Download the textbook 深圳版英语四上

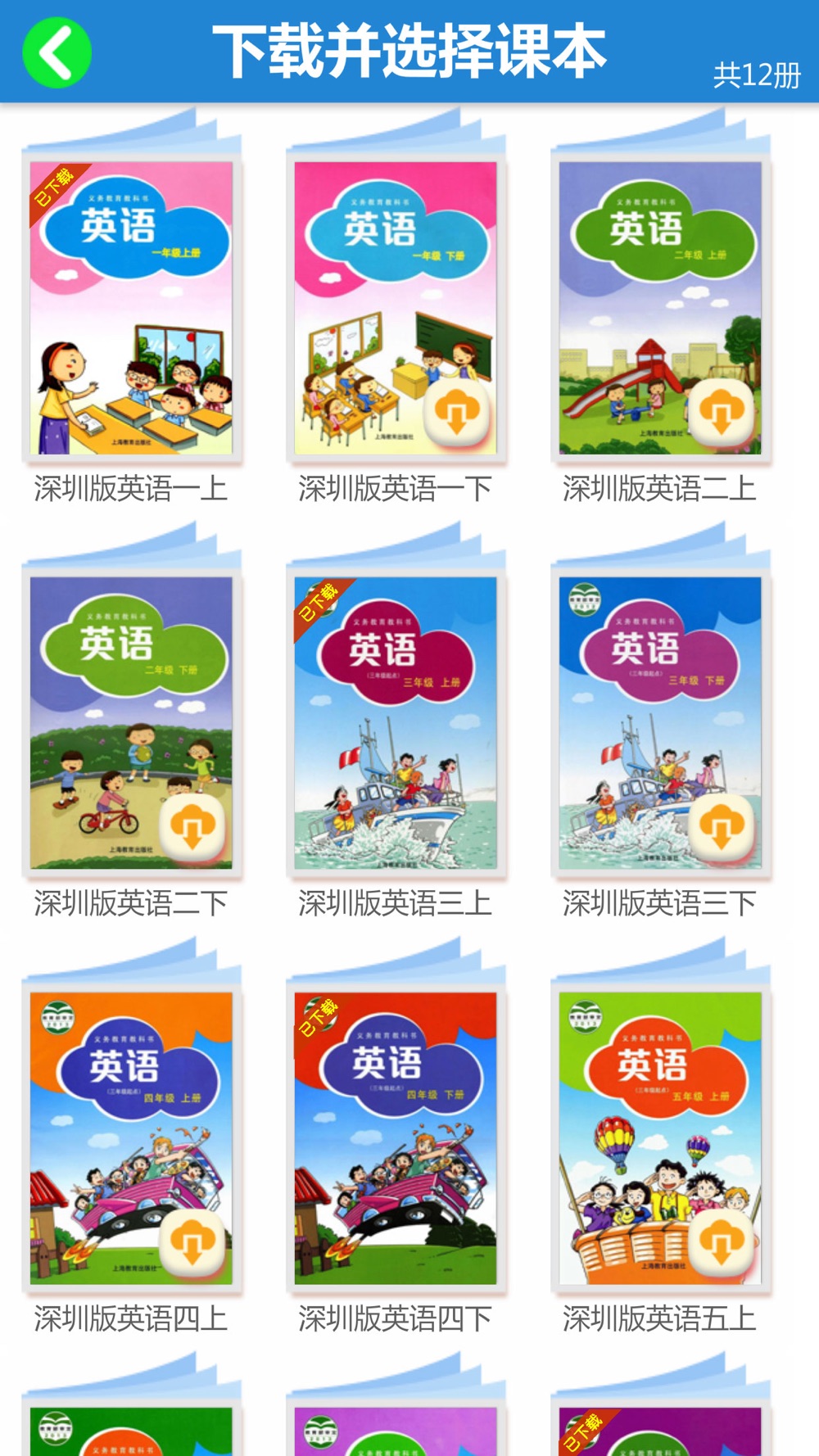192,1242
